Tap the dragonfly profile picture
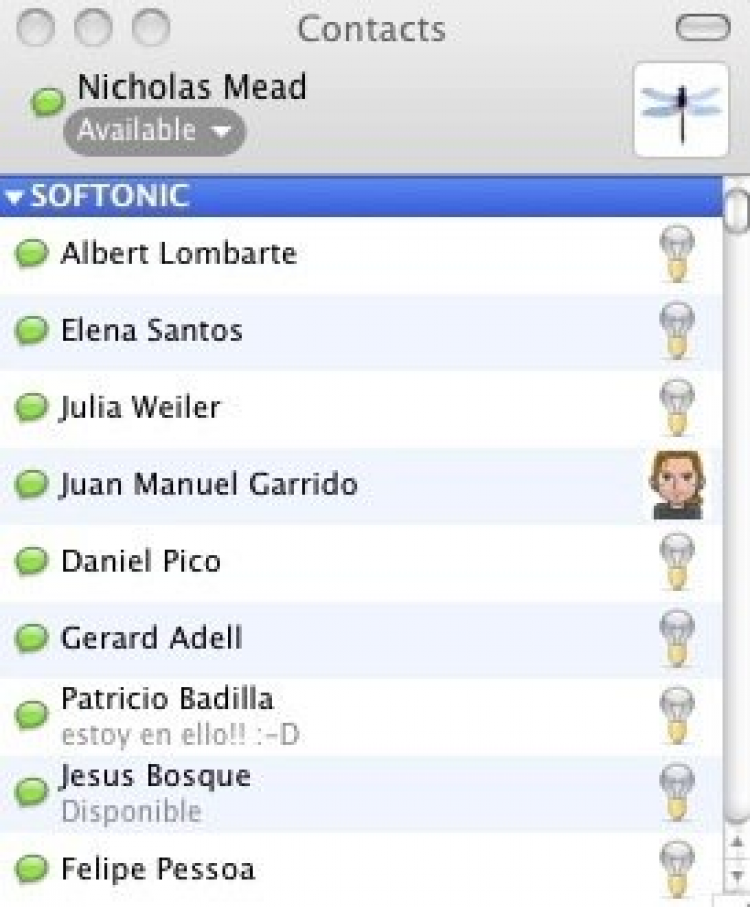The image size is (750, 907). [681, 110]
